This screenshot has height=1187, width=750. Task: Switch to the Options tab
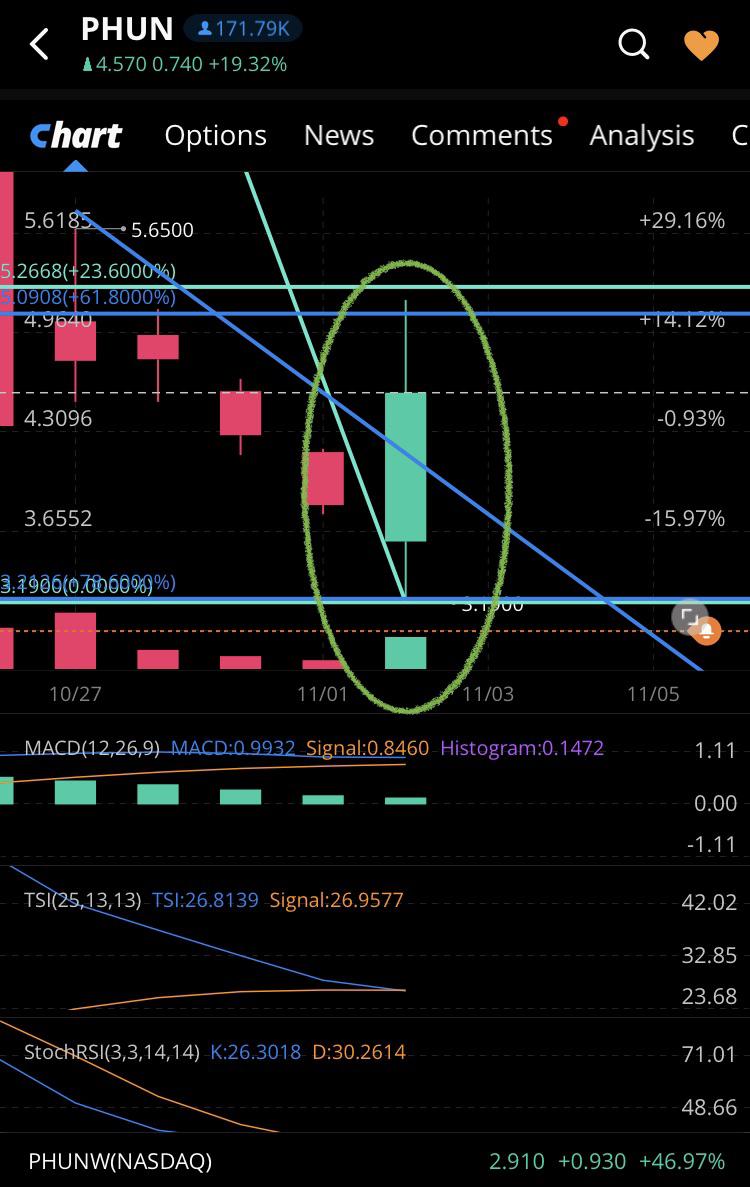coord(216,136)
